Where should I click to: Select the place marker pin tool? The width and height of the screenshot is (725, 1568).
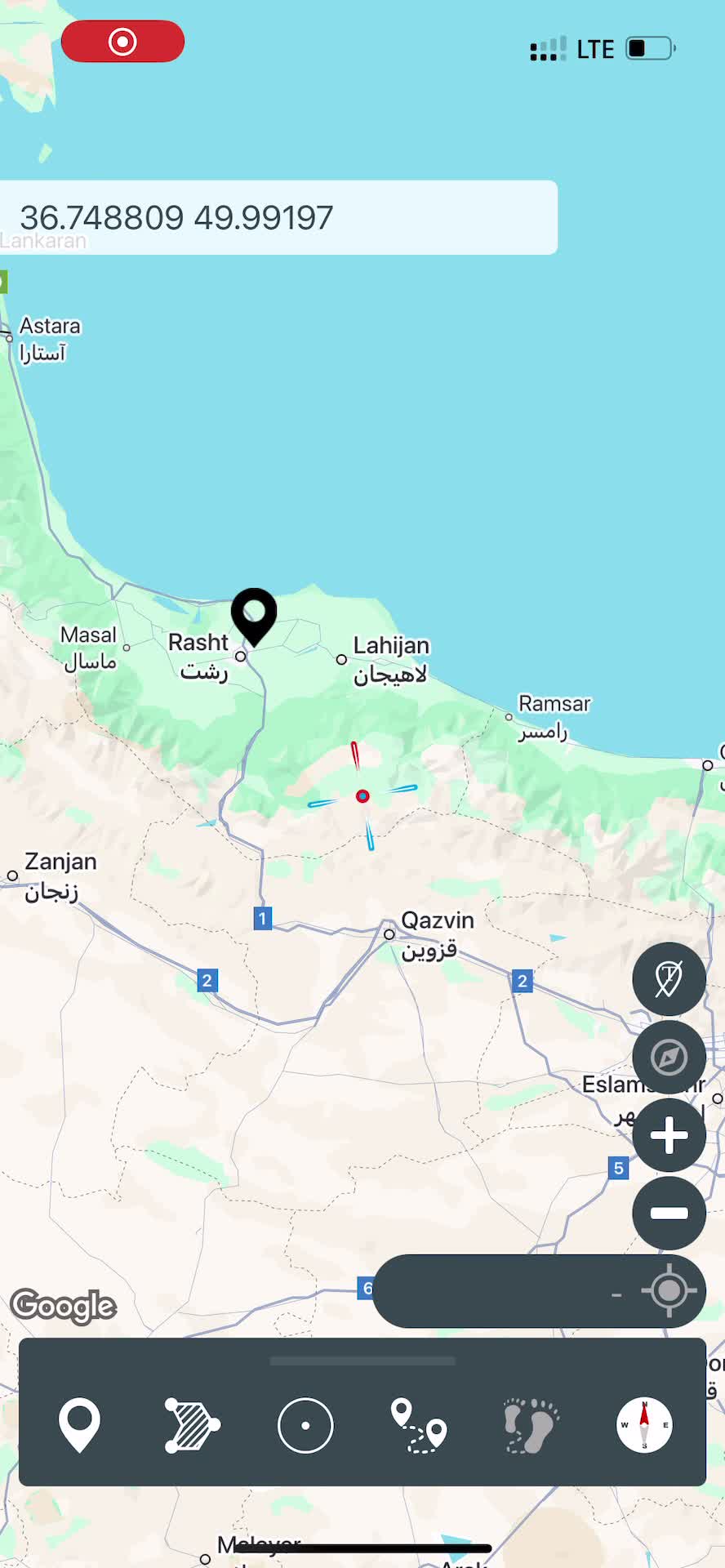point(80,1425)
